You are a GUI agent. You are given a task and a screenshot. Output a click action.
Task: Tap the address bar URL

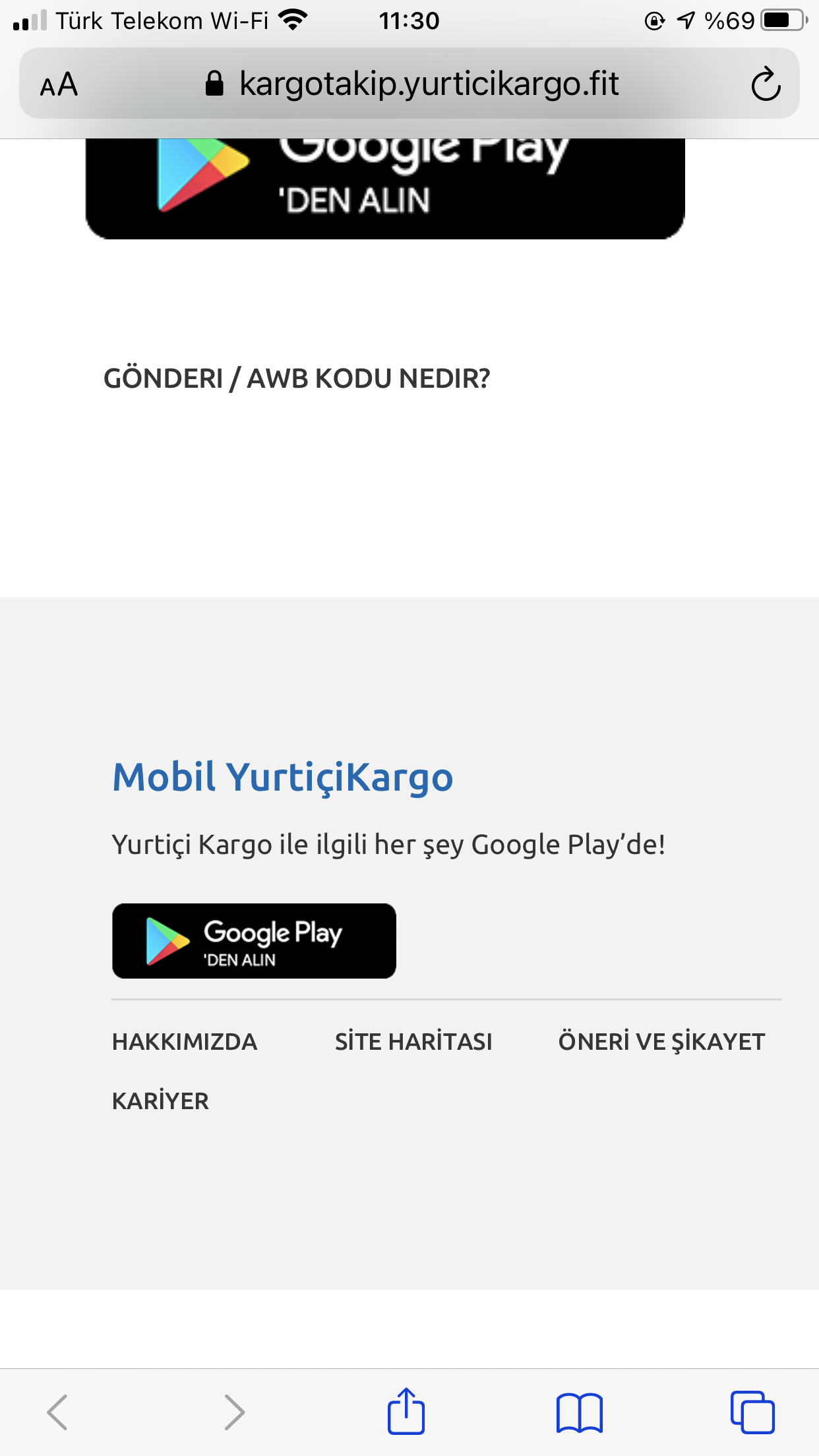(x=429, y=84)
